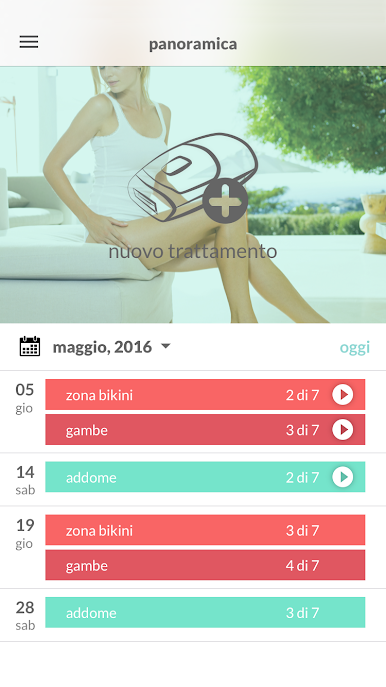Add a nuovo trattamento
386x687 pixels.
tap(192, 196)
